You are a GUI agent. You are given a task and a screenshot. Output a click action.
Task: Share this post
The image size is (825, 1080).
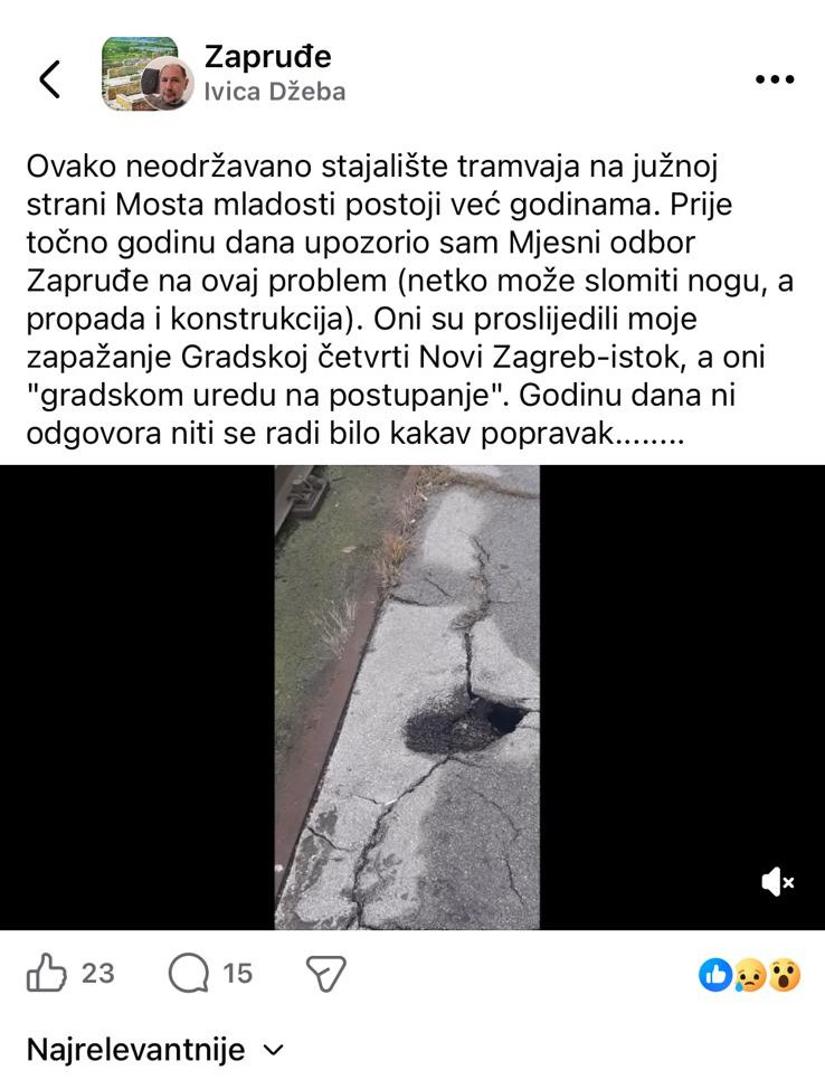point(325,973)
